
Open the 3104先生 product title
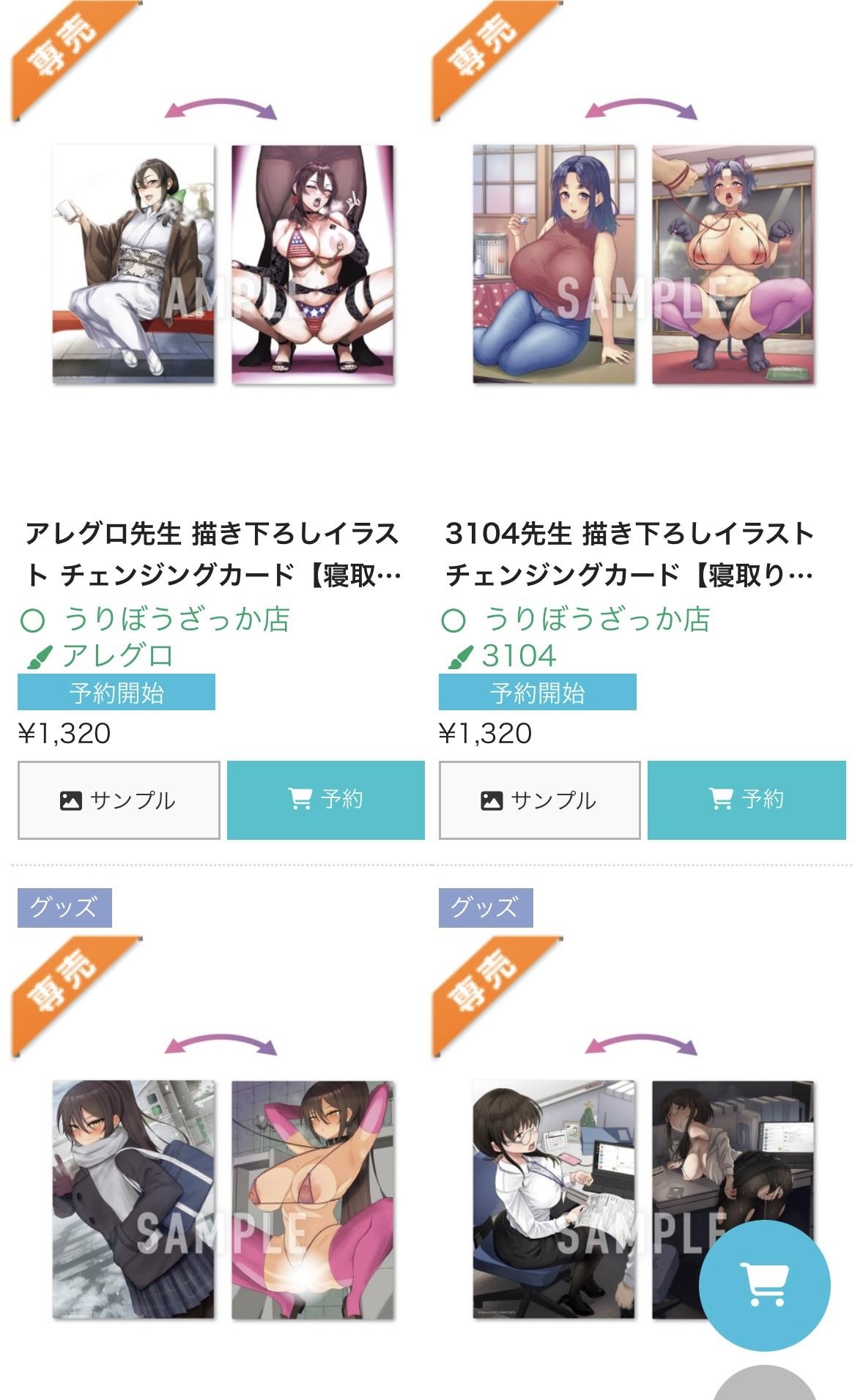[x=630, y=554]
